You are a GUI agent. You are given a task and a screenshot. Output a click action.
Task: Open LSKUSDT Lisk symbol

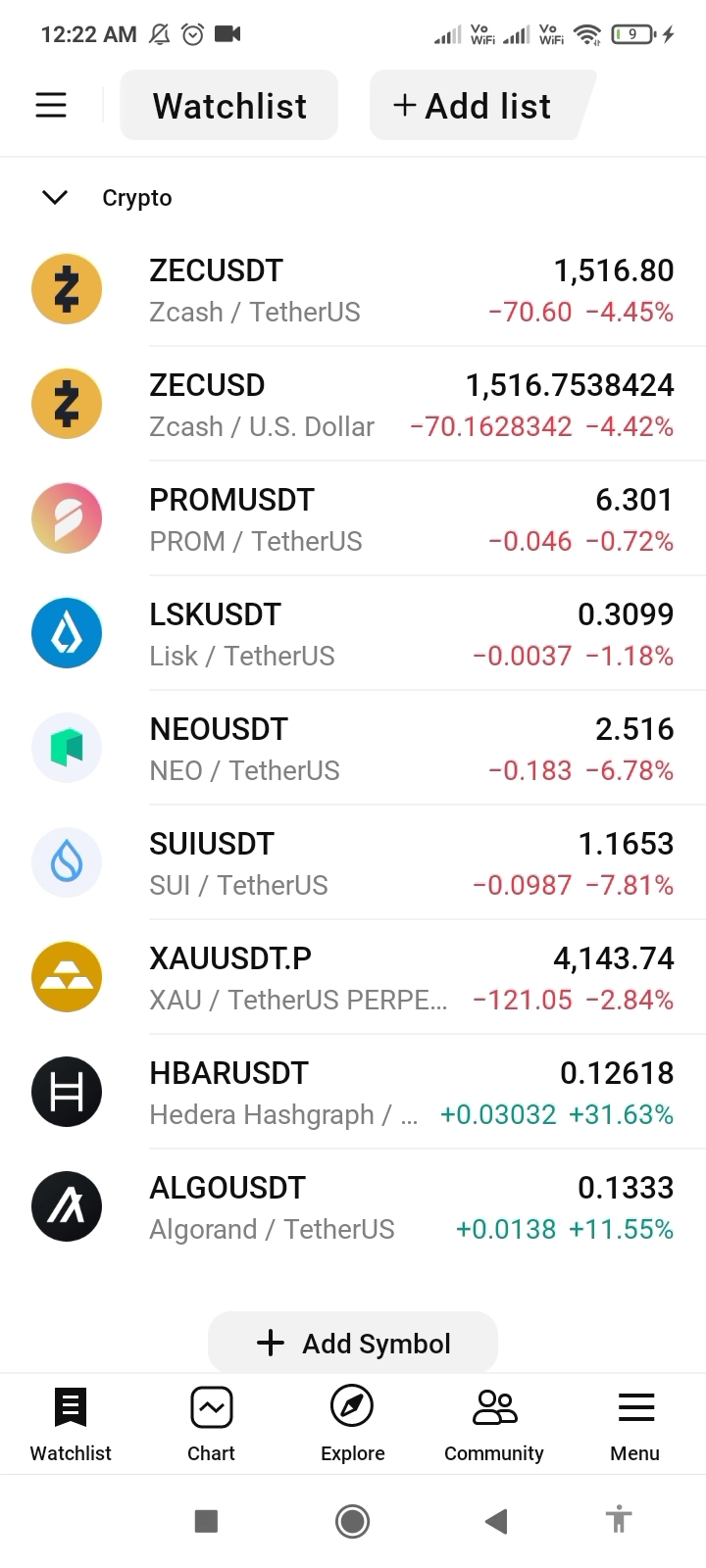point(353,634)
